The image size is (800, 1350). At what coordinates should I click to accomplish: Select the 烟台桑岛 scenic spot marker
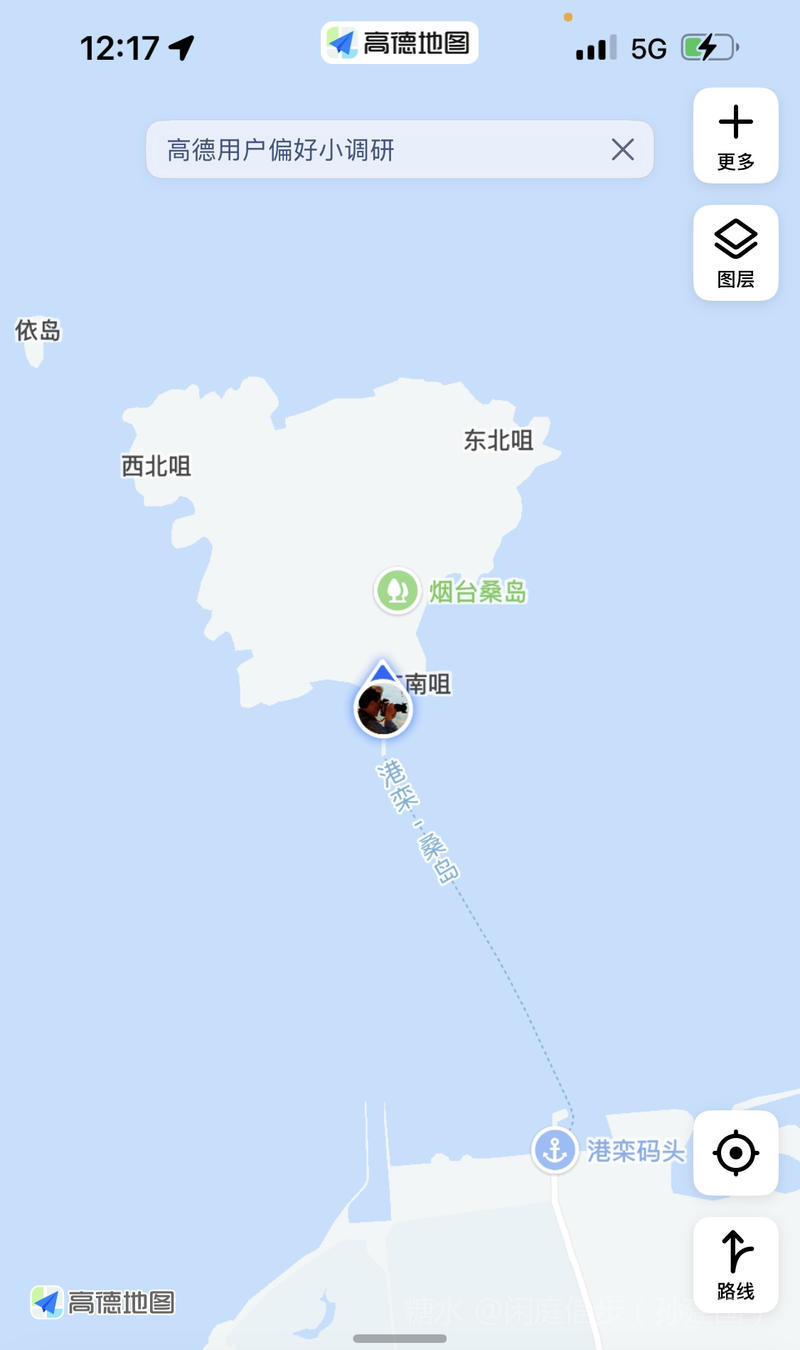(x=397, y=591)
